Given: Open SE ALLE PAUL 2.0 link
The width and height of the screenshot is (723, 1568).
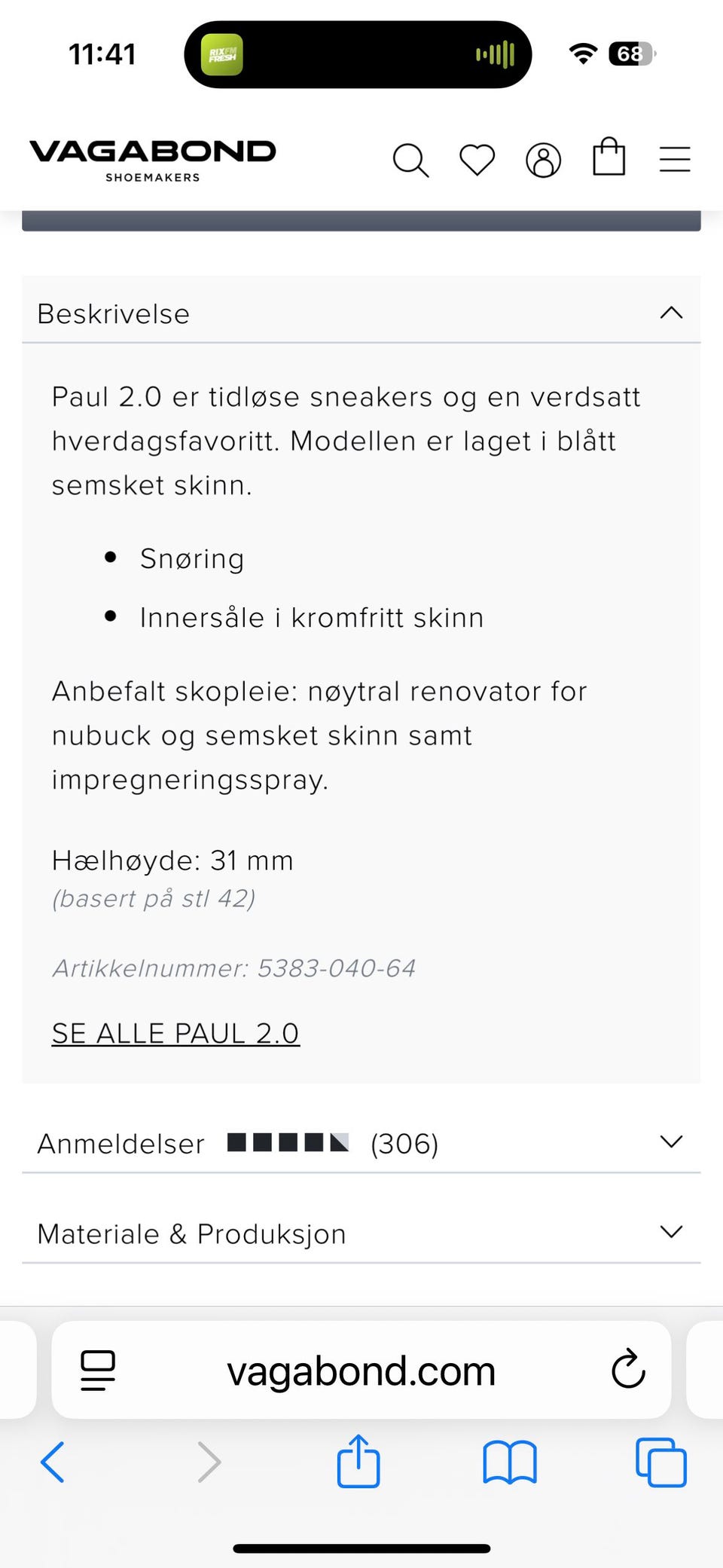Looking at the screenshot, I should coord(175,1033).
